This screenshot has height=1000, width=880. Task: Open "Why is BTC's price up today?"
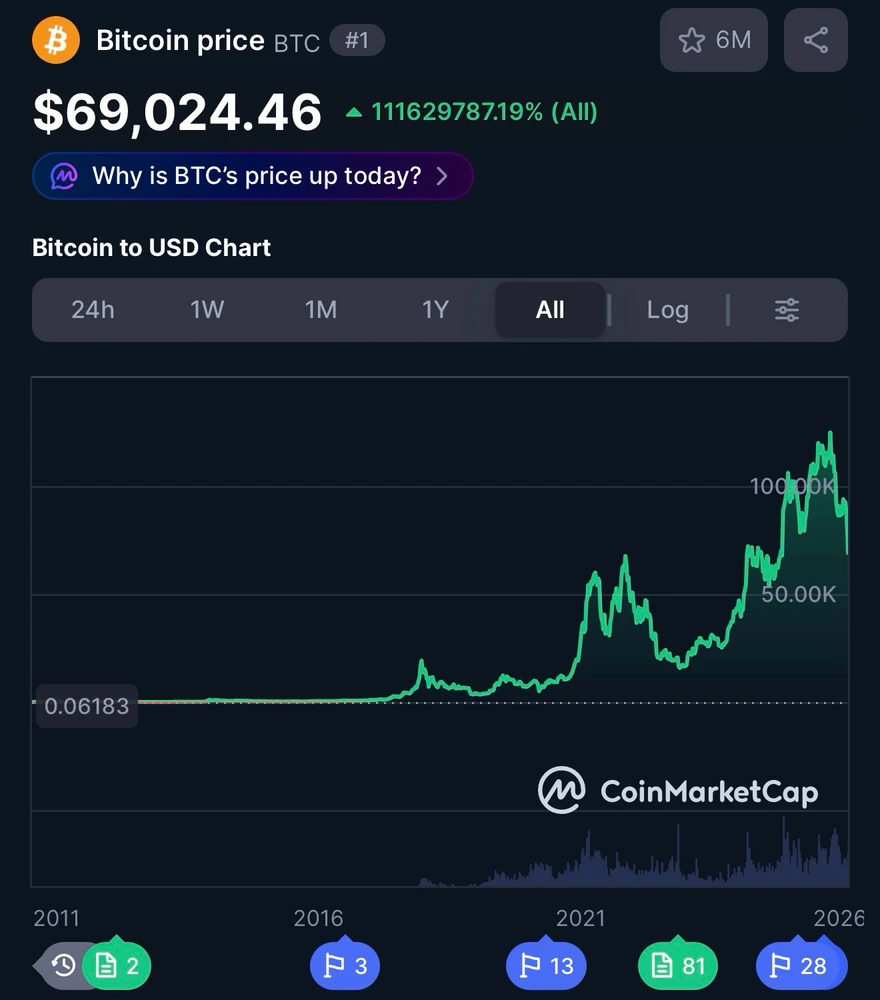click(252, 177)
